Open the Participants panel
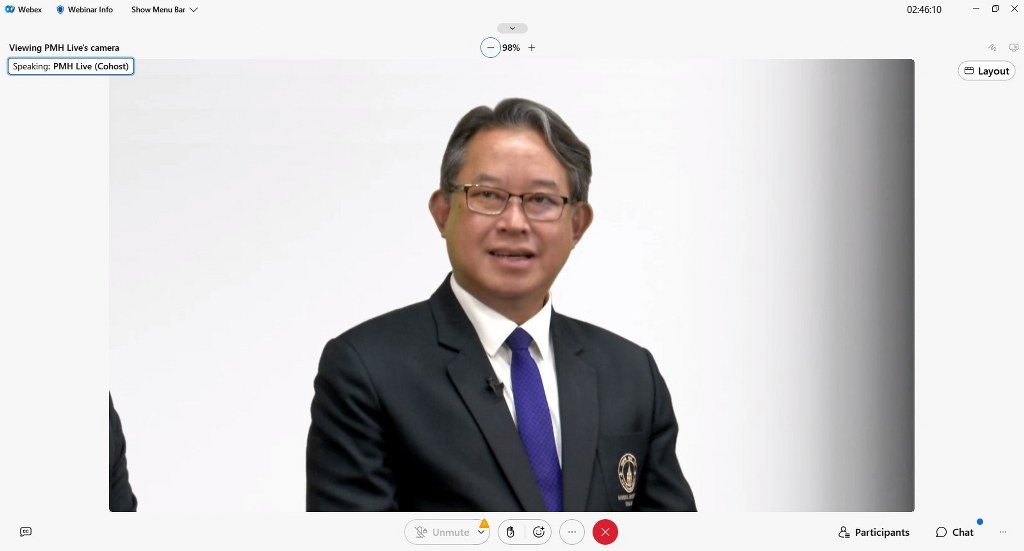Image resolution: width=1024 pixels, height=551 pixels. tap(874, 532)
